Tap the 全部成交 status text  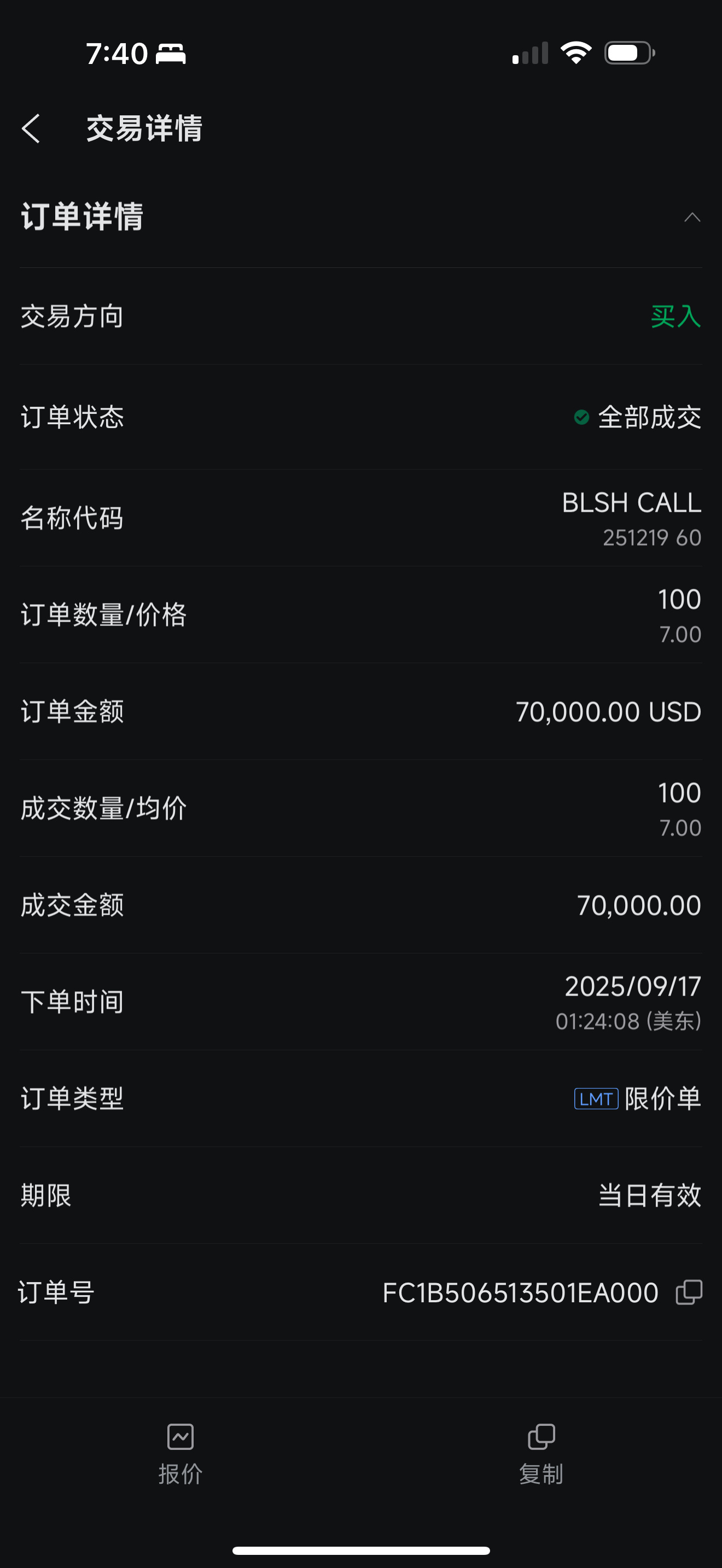coord(649,418)
